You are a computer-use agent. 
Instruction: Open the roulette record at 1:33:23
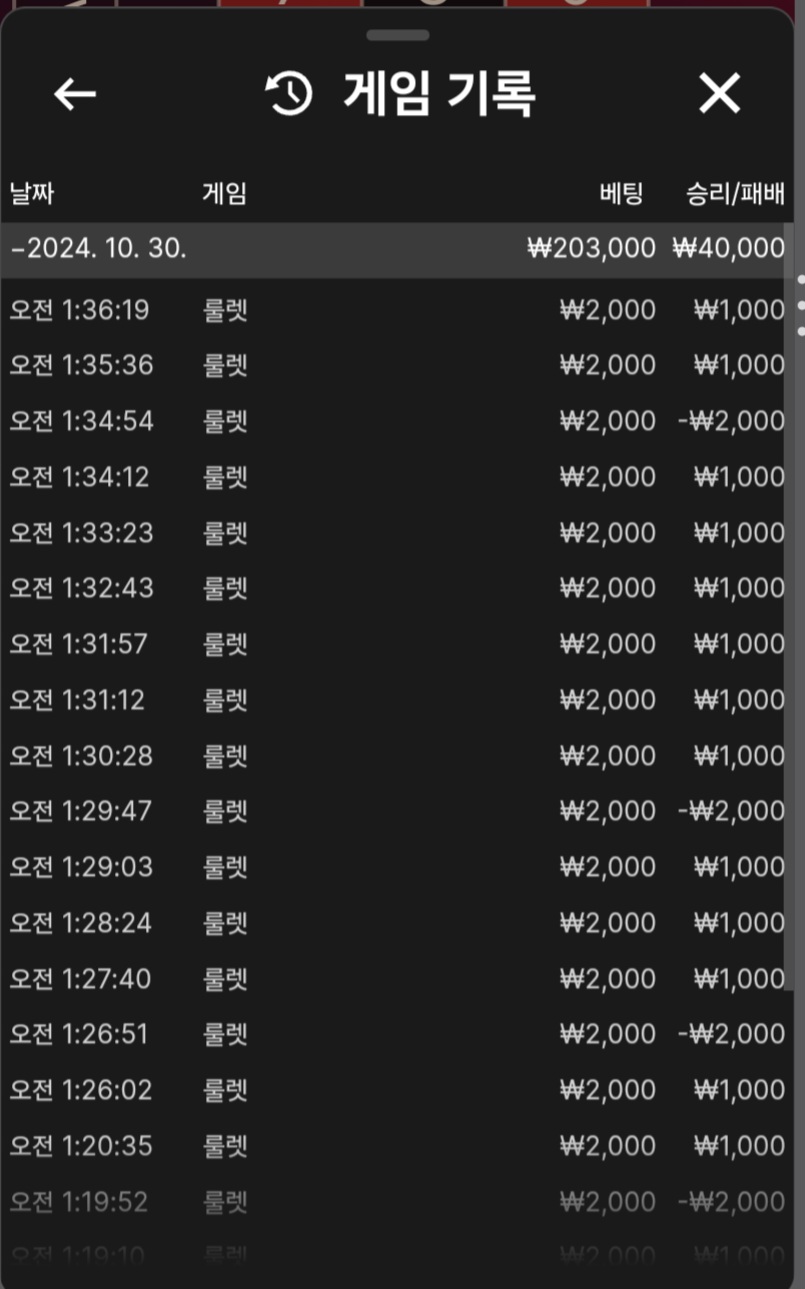pos(396,532)
